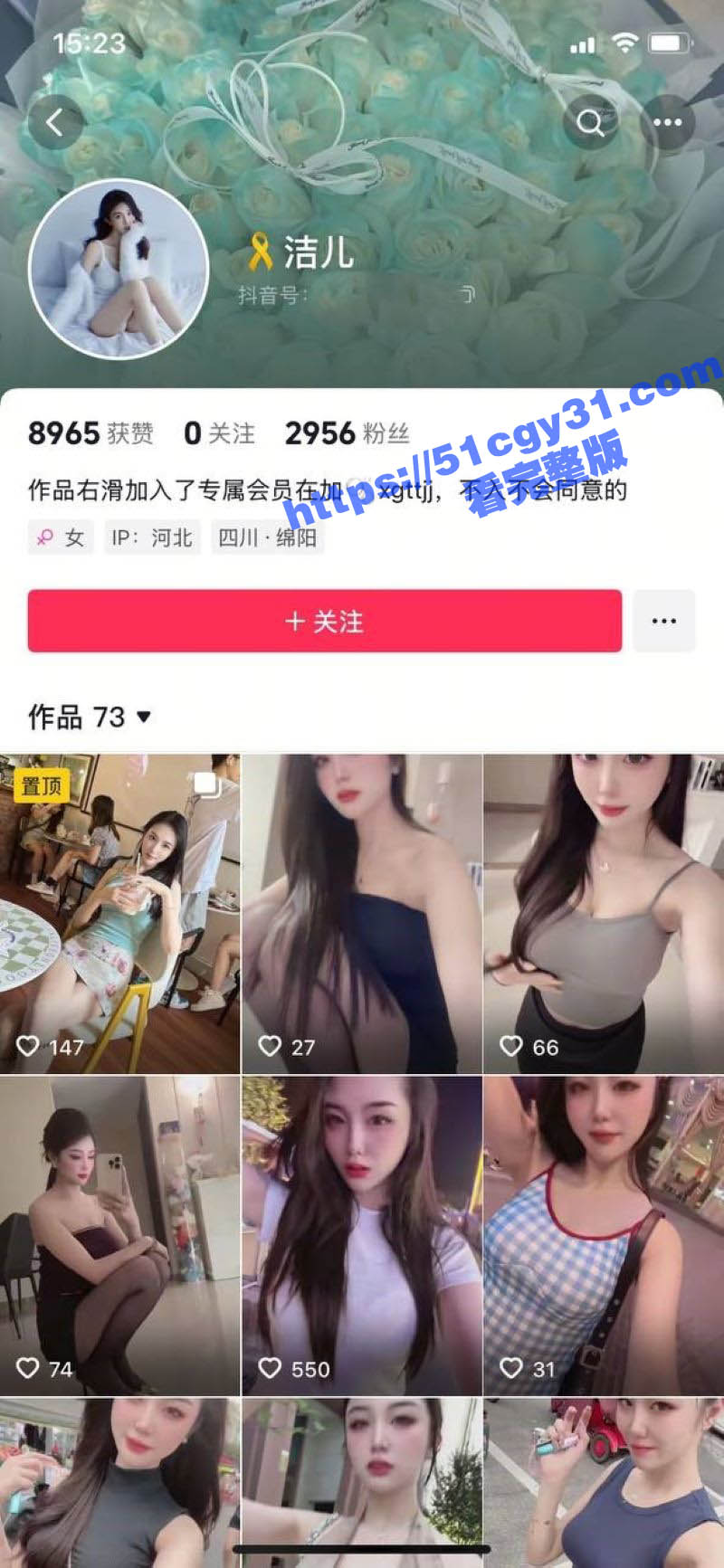The height and width of the screenshot is (1568, 724).
Task: Open the video with 27 likes
Action: pyautogui.click(x=362, y=914)
